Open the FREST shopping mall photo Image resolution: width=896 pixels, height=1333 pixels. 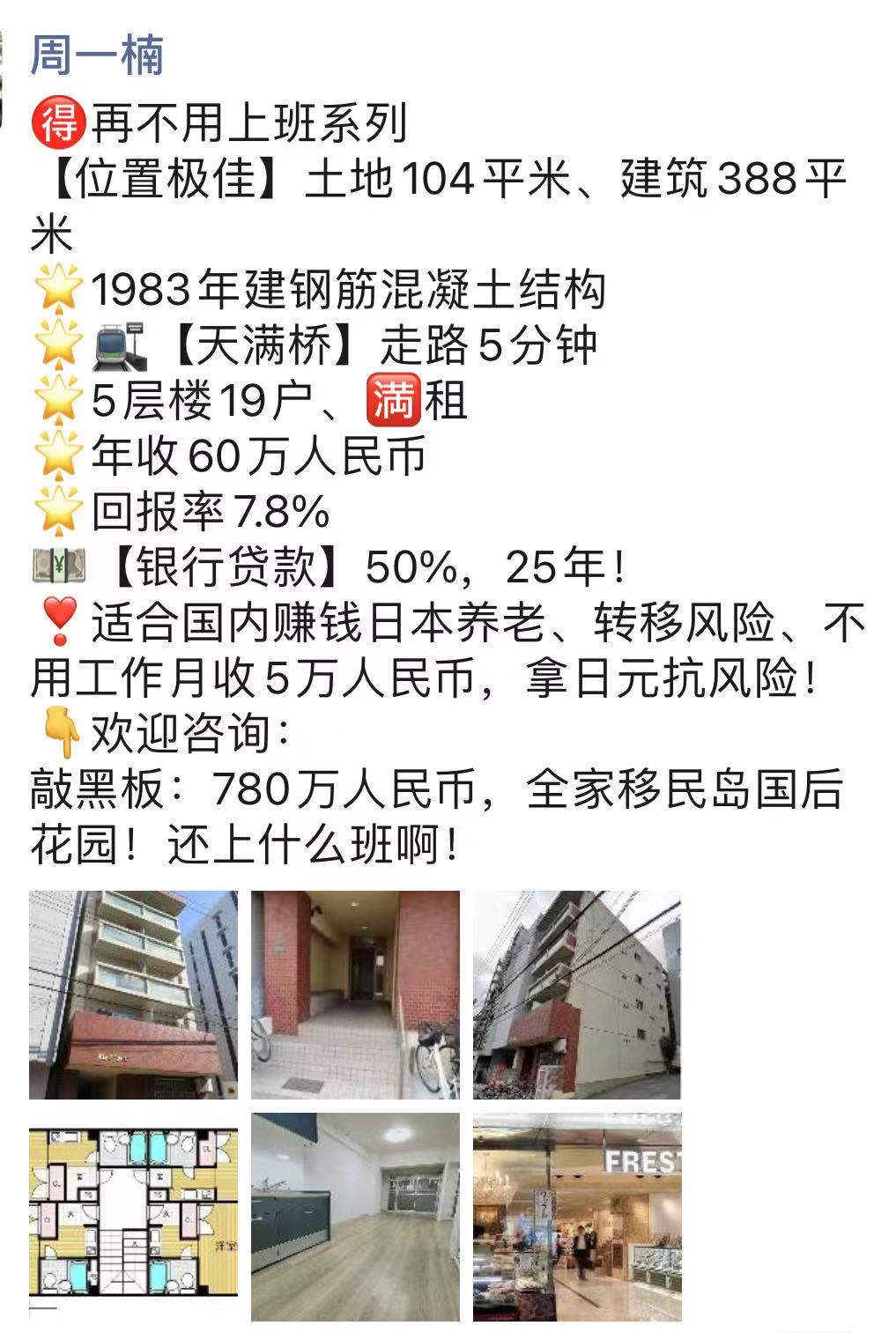(577, 1217)
